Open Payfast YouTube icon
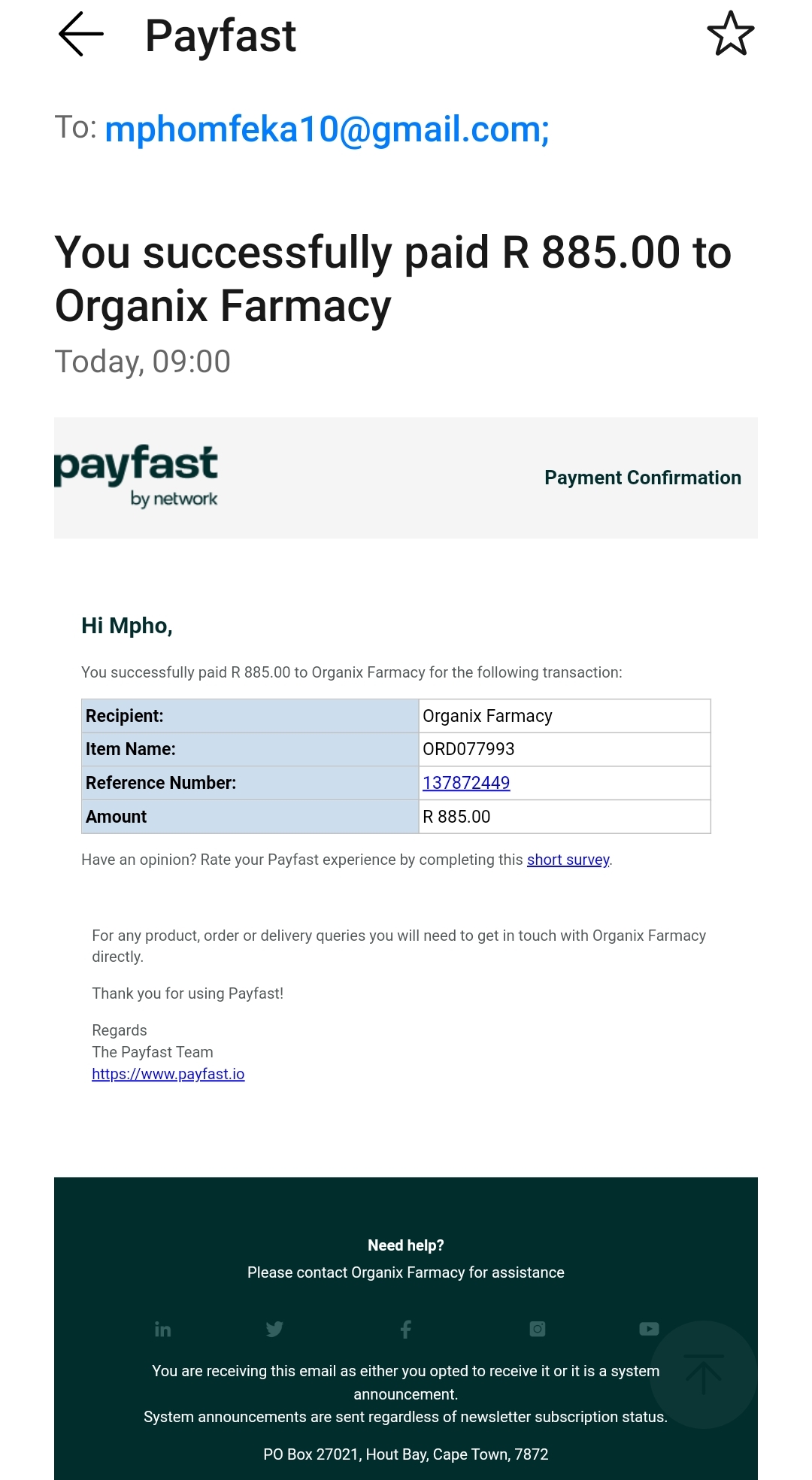This screenshot has height=1480, width=812. coord(649,1329)
